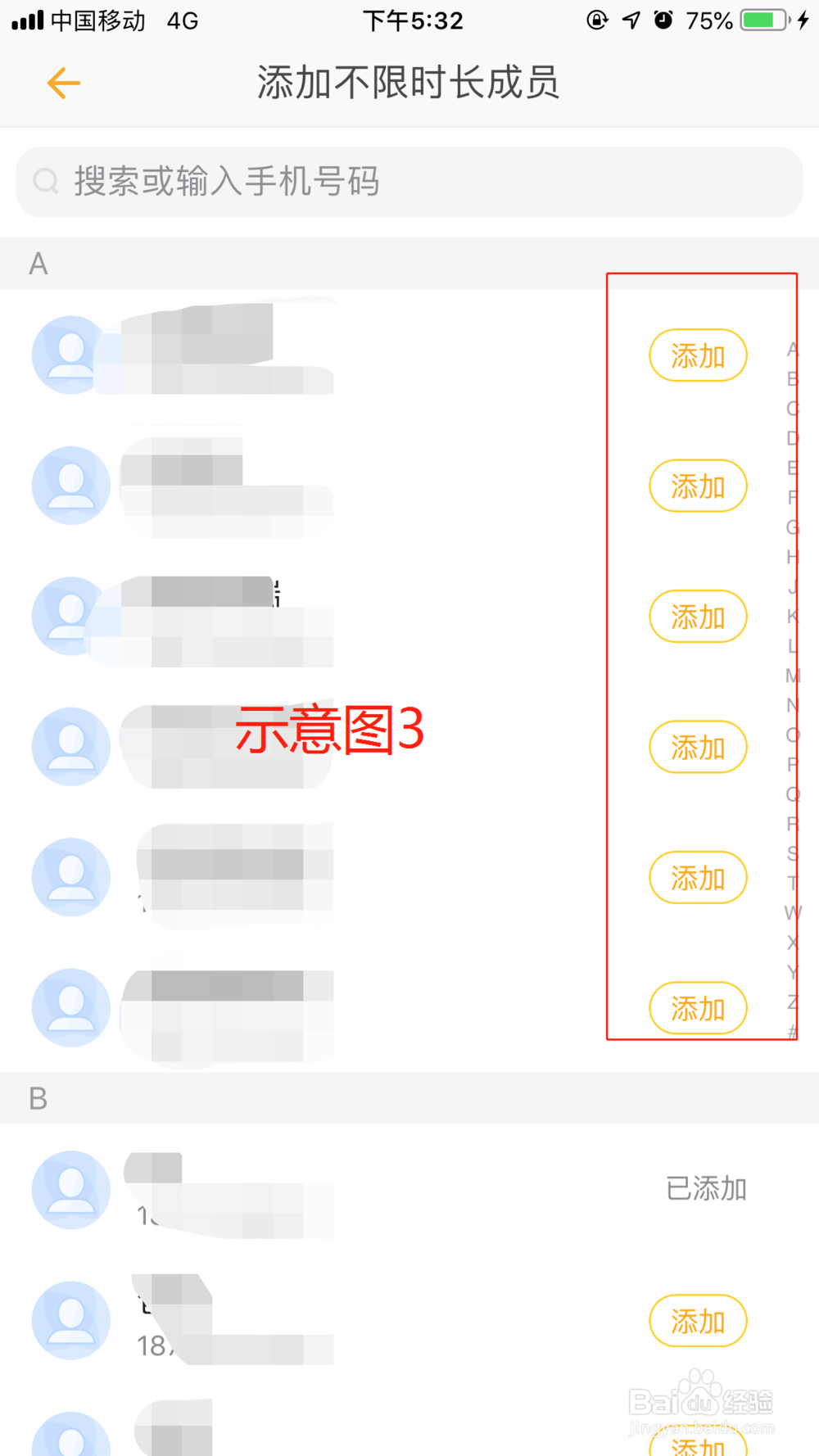Tap 添加 for the second contact in B
819x1456 pixels.
[698, 1321]
